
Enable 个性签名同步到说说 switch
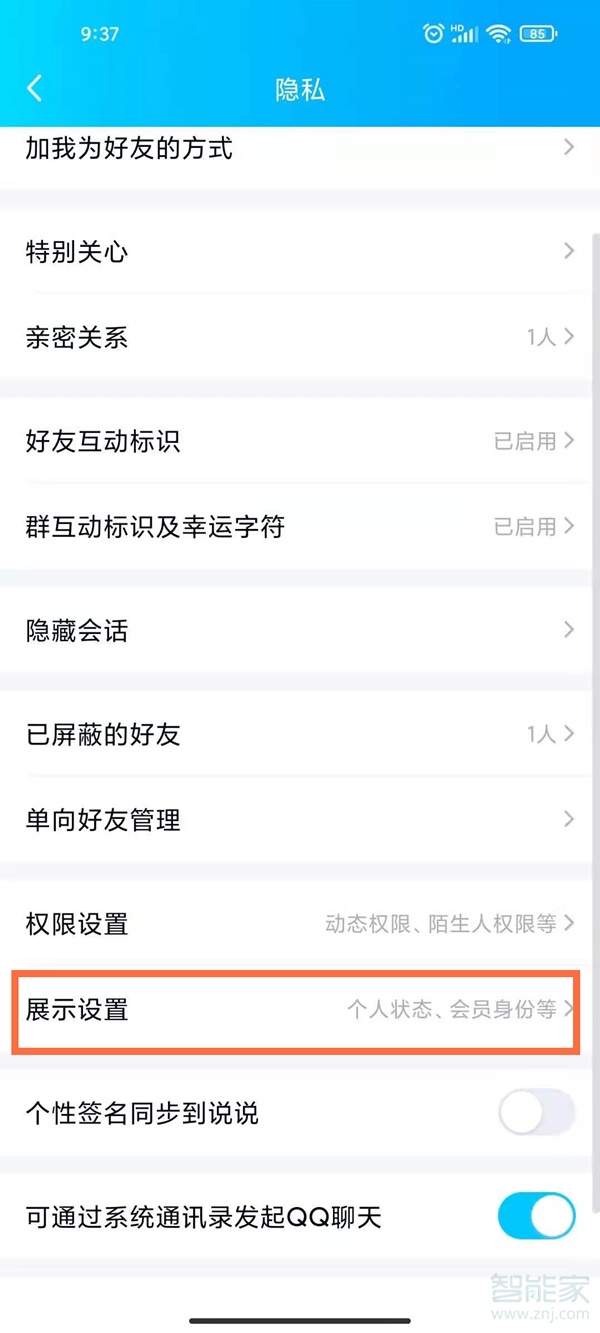click(x=536, y=1113)
